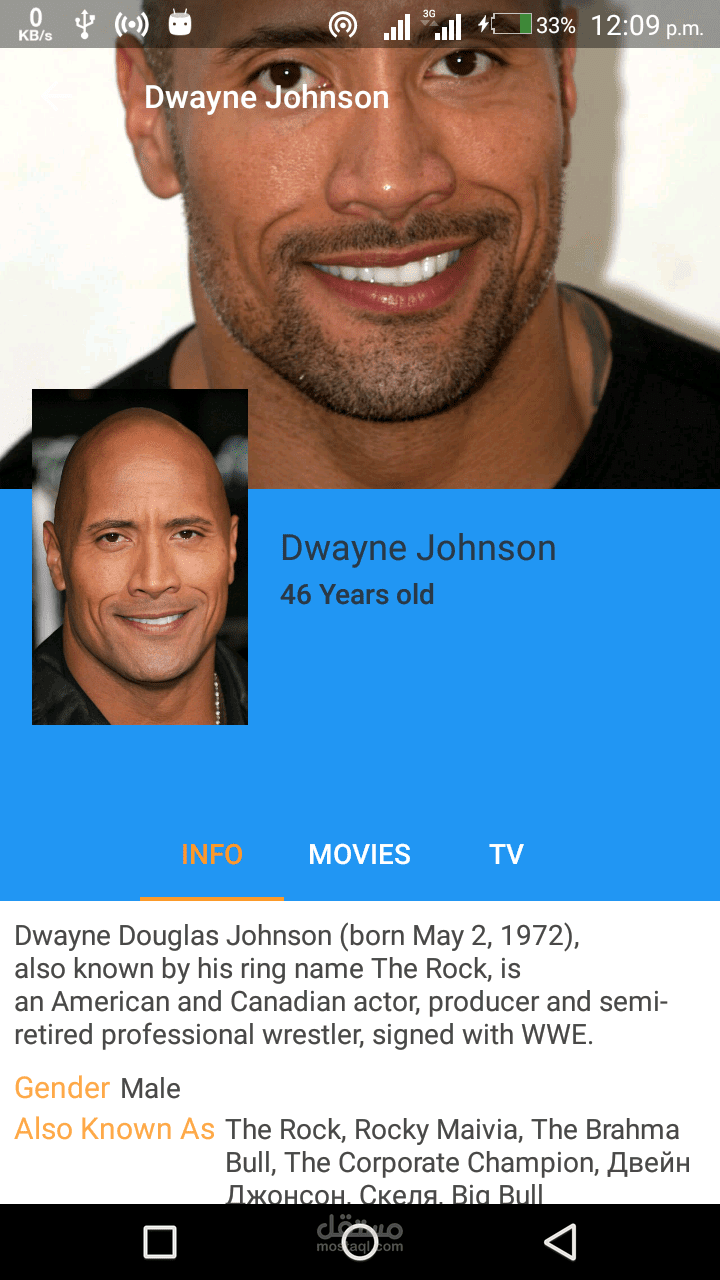Open the TV tab

click(506, 855)
